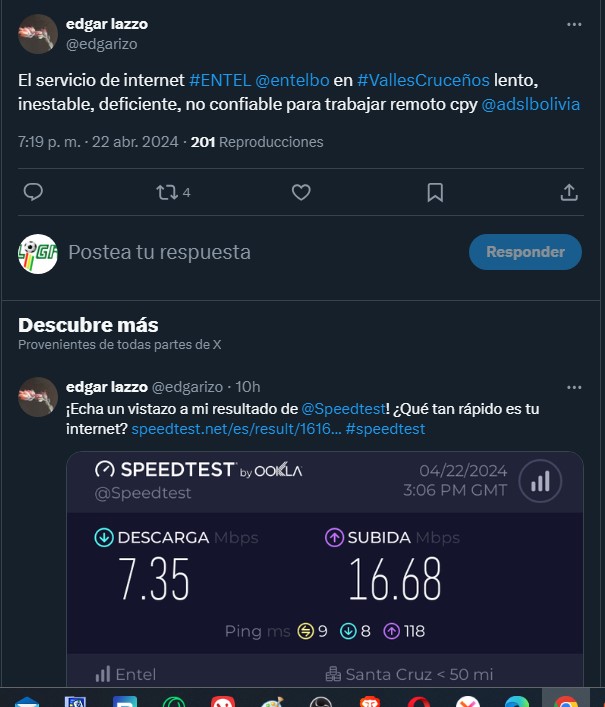Open the overflow menu on edgar lazzo's post
The image size is (605, 707).
(574, 24)
